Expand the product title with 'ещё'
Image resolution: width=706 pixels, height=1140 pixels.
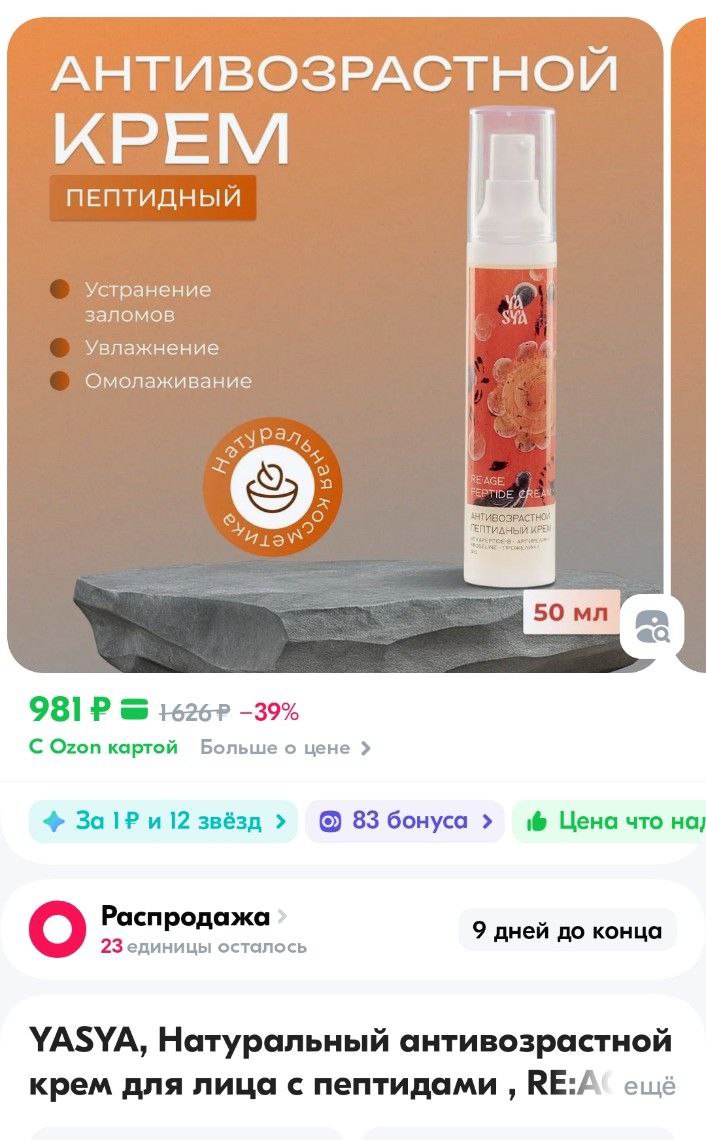coord(650,1086)
